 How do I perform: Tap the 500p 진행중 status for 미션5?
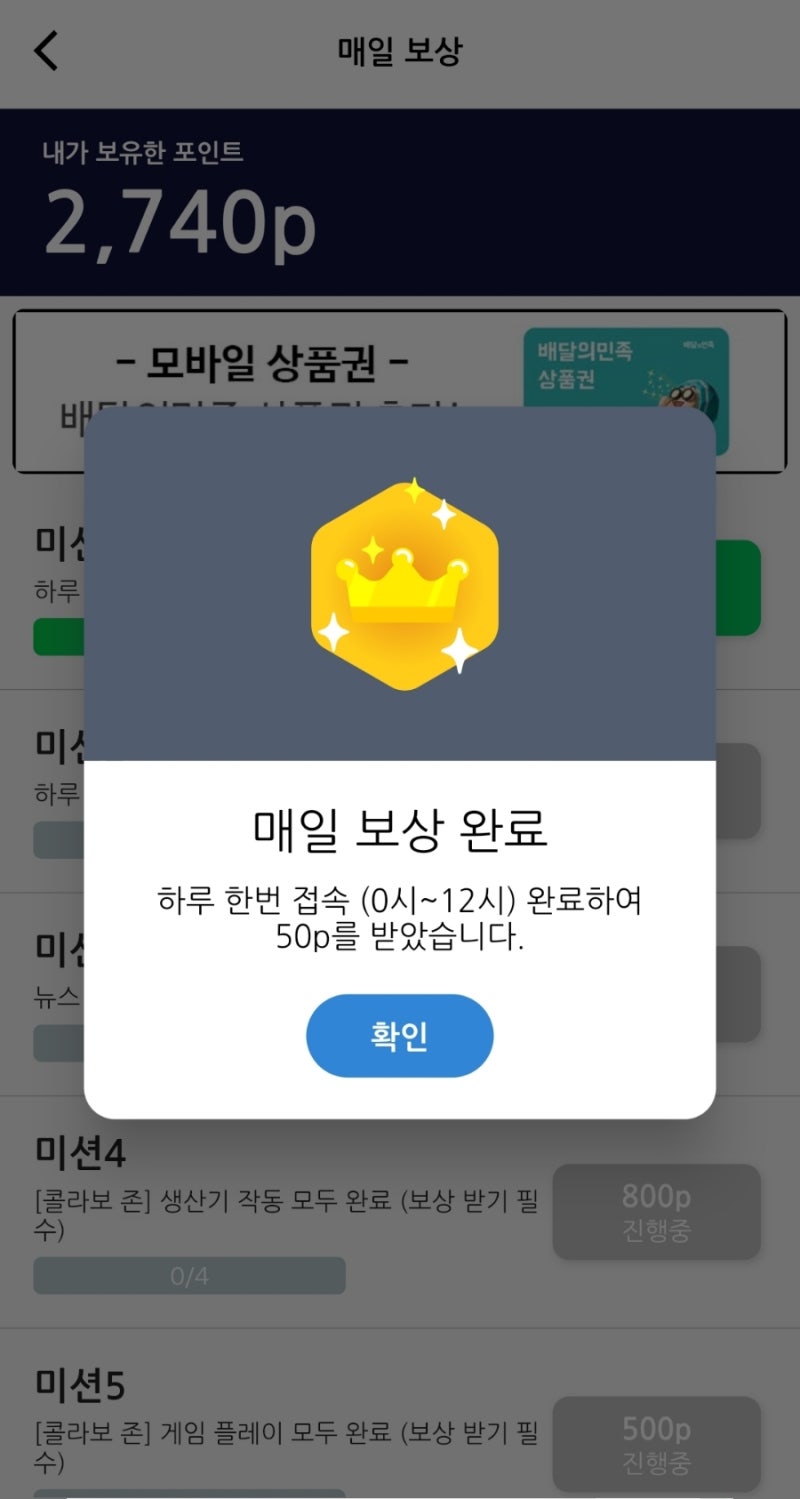(656, 1443)
